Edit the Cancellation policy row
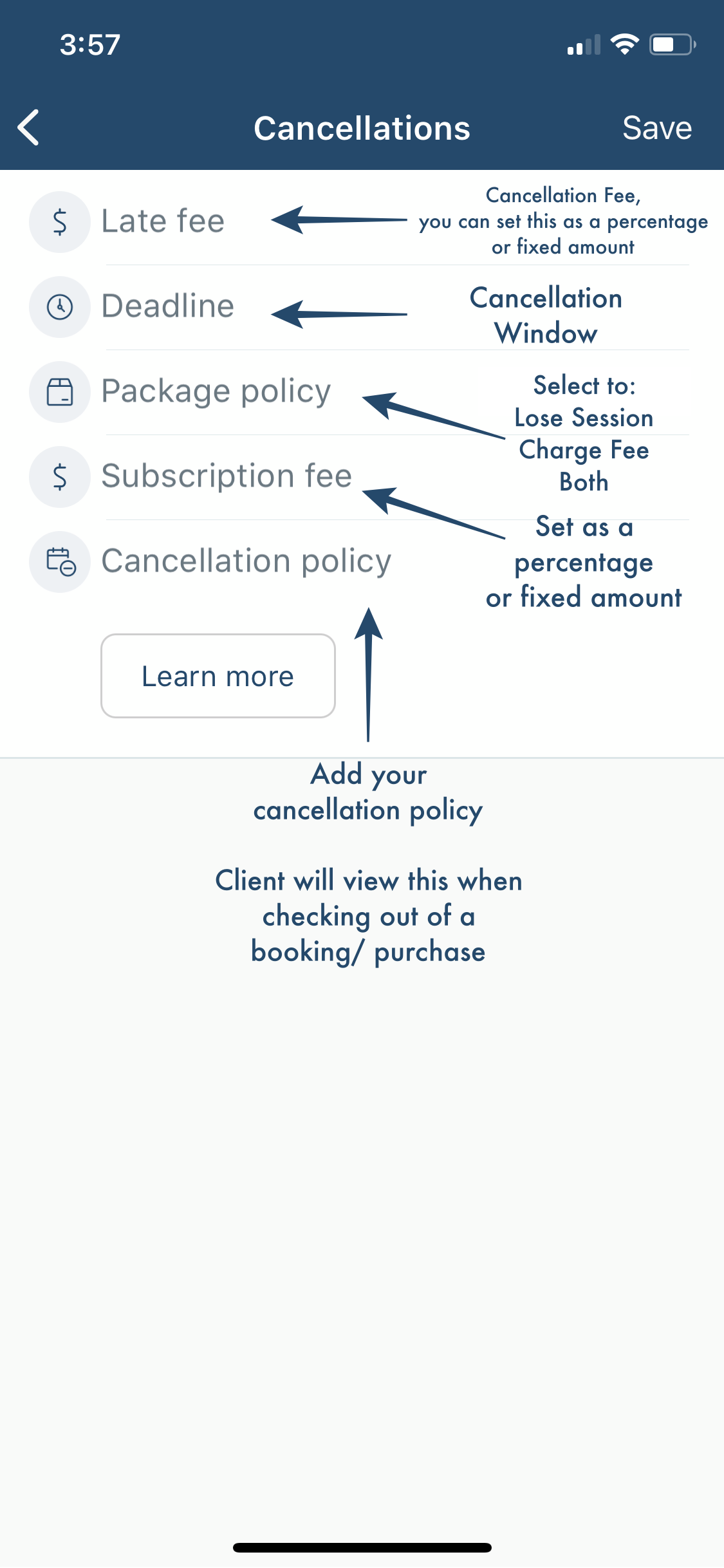 [362, 561]
